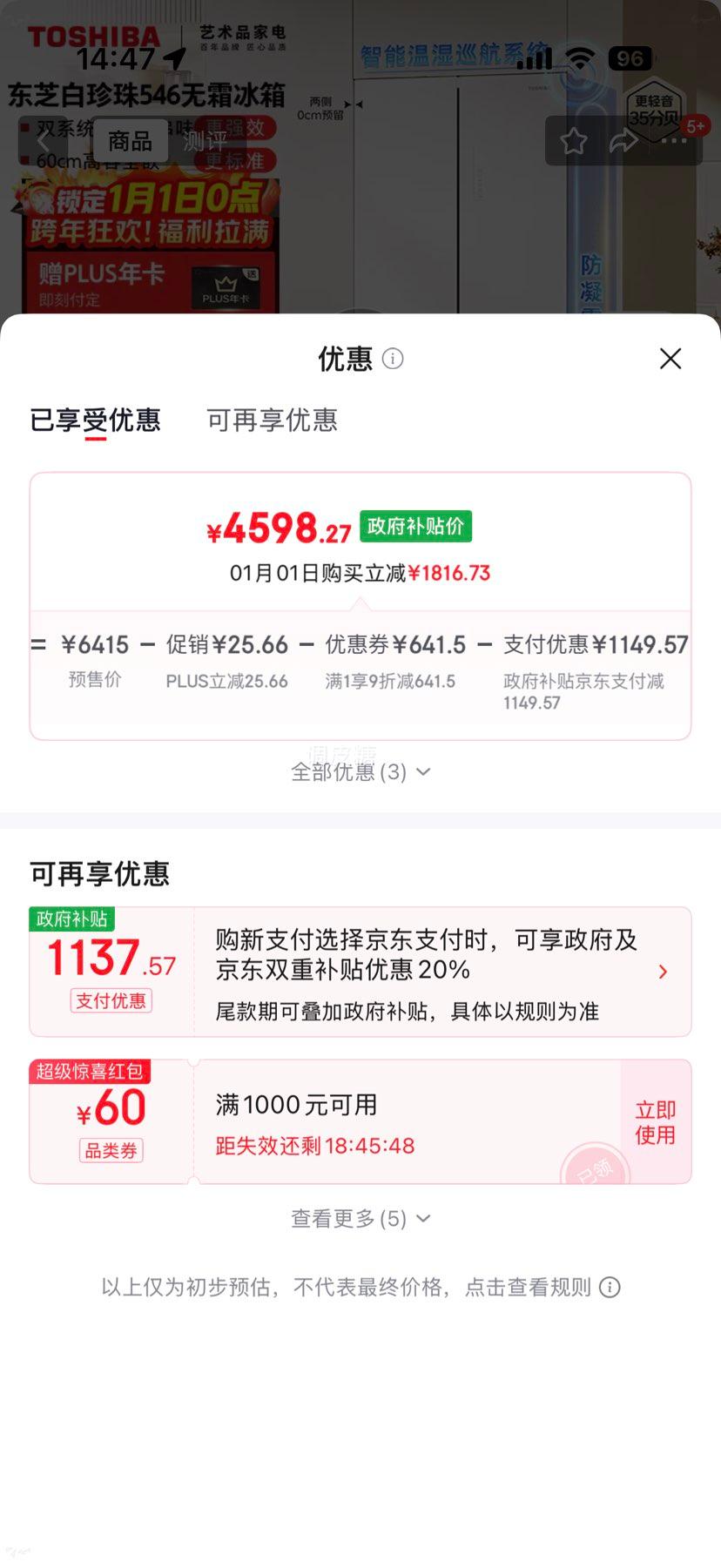The width and height of the screenshot is (721, 1568).
Task: Close the 优惠 popup with the X
Action: click(x=670, y=359)
